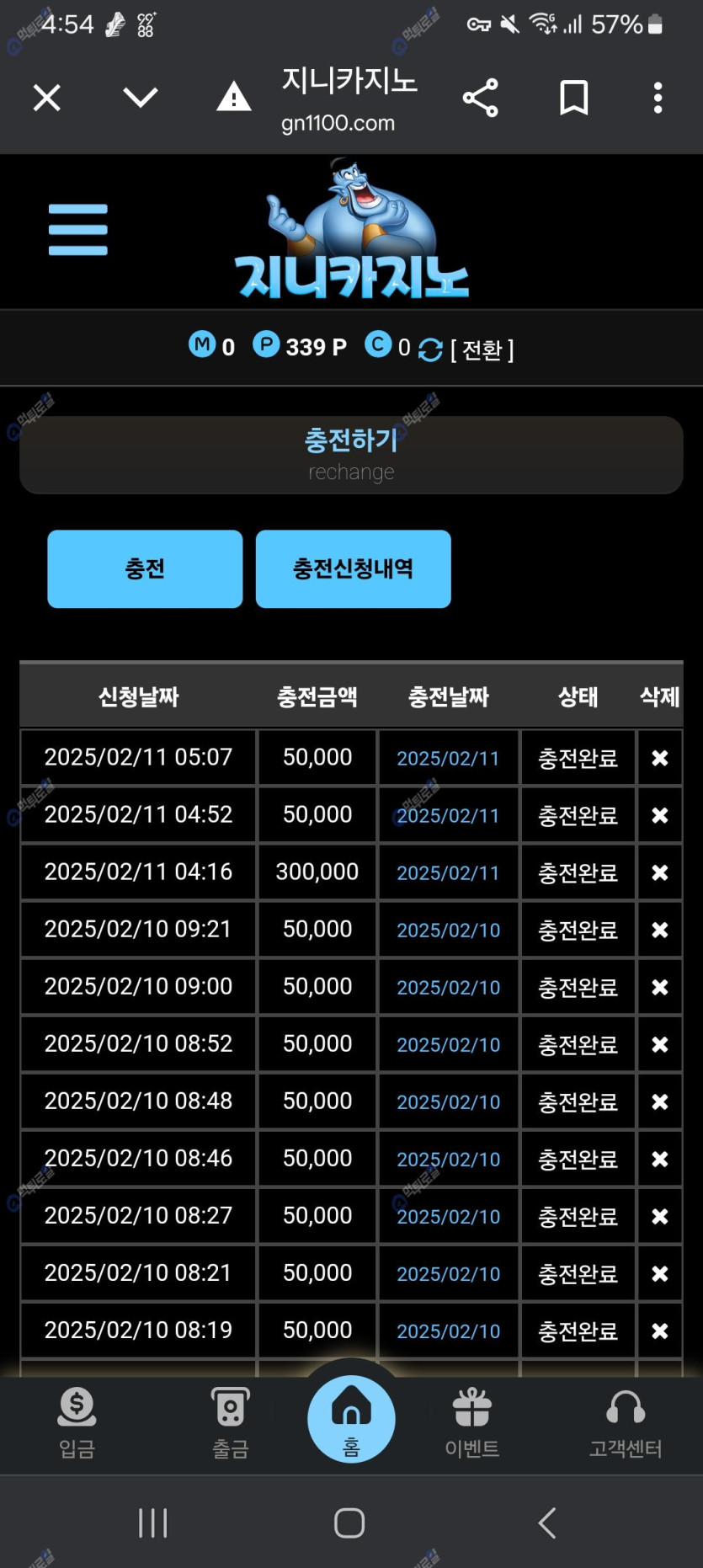This screenshot has height=1568, width=703.
Task: Refresh balances with the circular arrow icon
Action: click(x=430, y=349)
